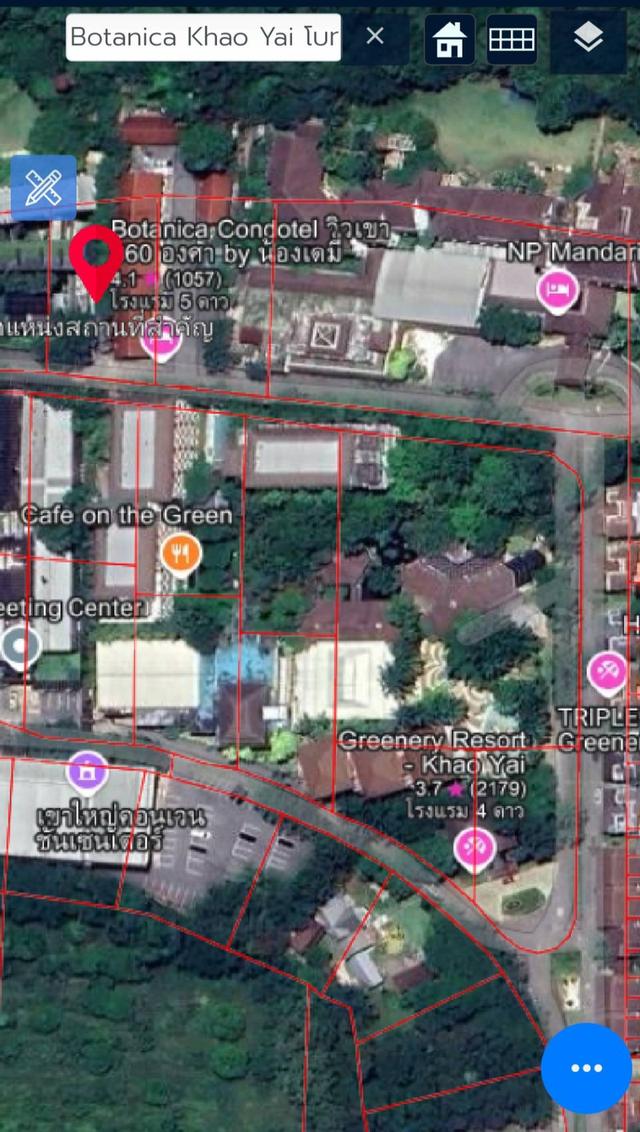The image size is (640, 1132).
Task: Tap the Botanica Condotel pink hotel marker
Action: (160, 344)
